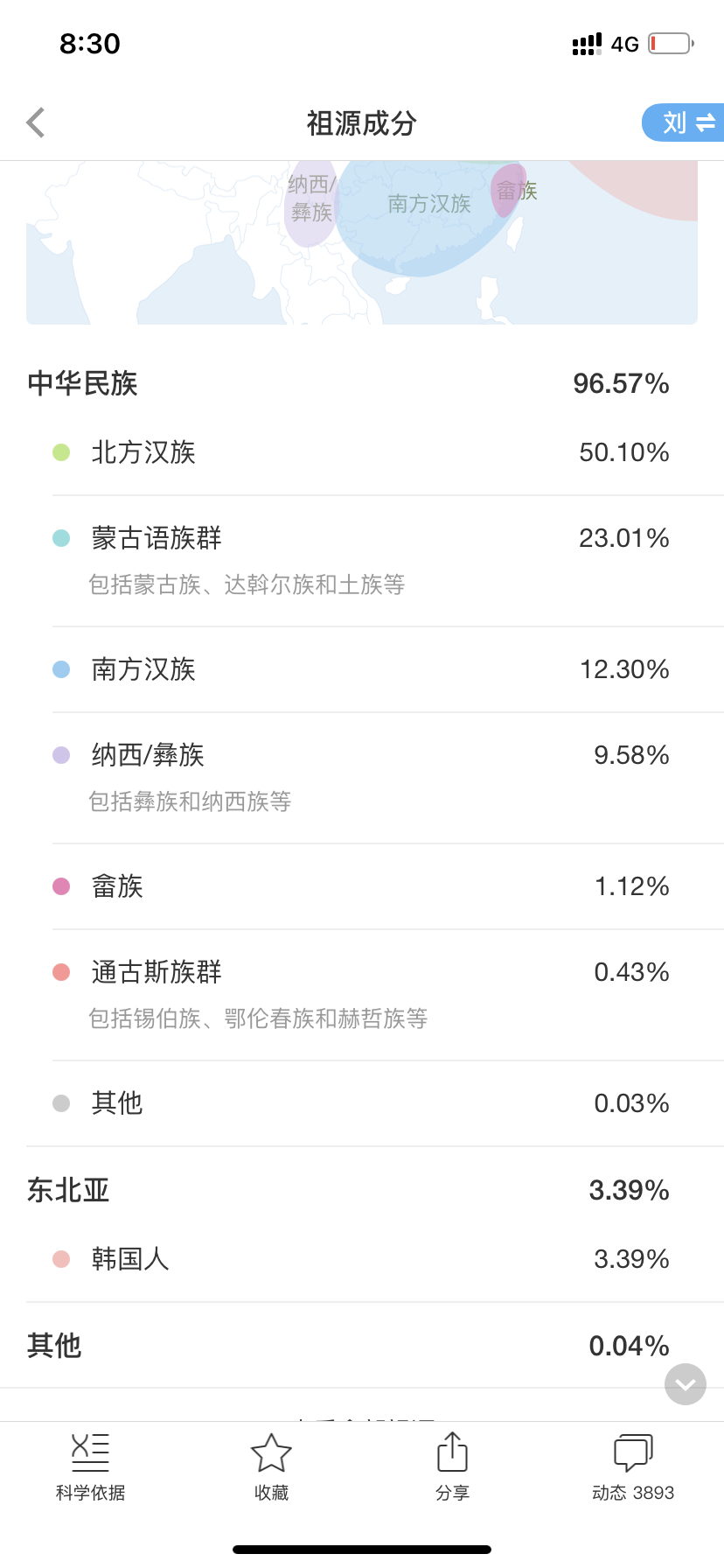Open the 南方汉族 row
The height and width of the screenshot is (1568, 724).
tap(362, 669)
